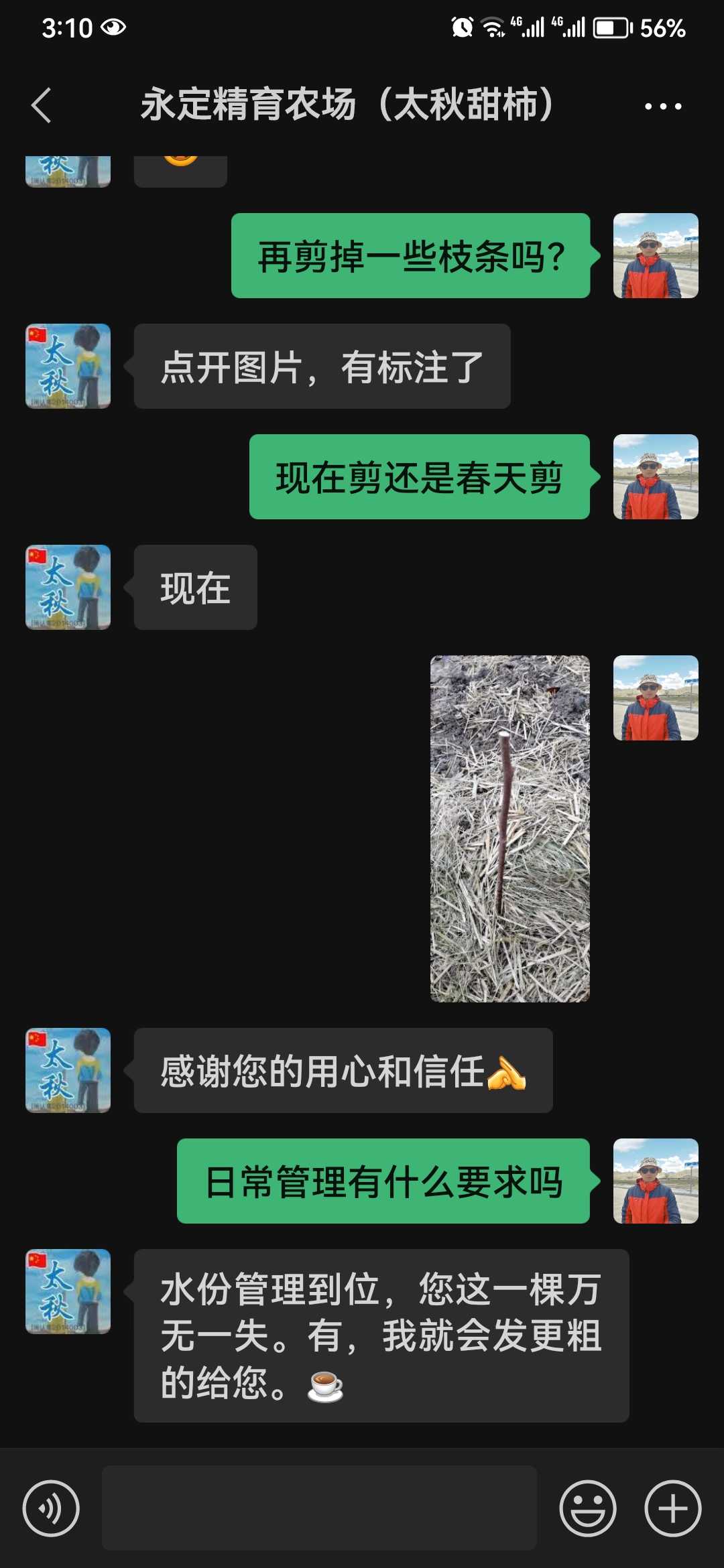Switch to voice message input
724x1568 pixels.
(51, 1508)
